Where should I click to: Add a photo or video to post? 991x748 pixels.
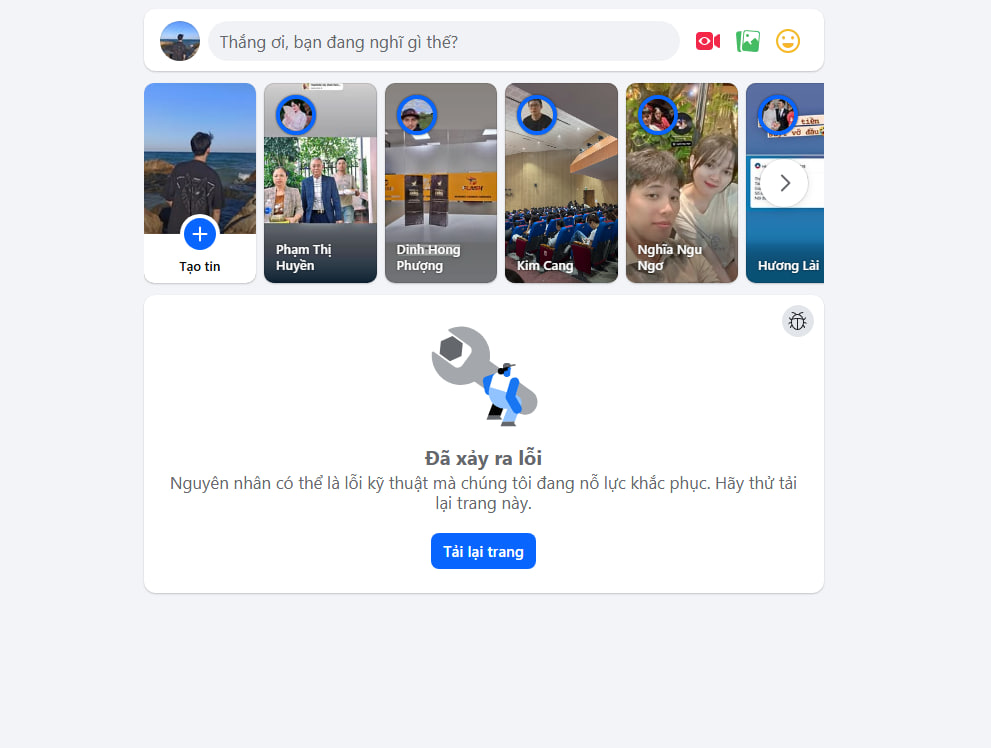(748, 41)
